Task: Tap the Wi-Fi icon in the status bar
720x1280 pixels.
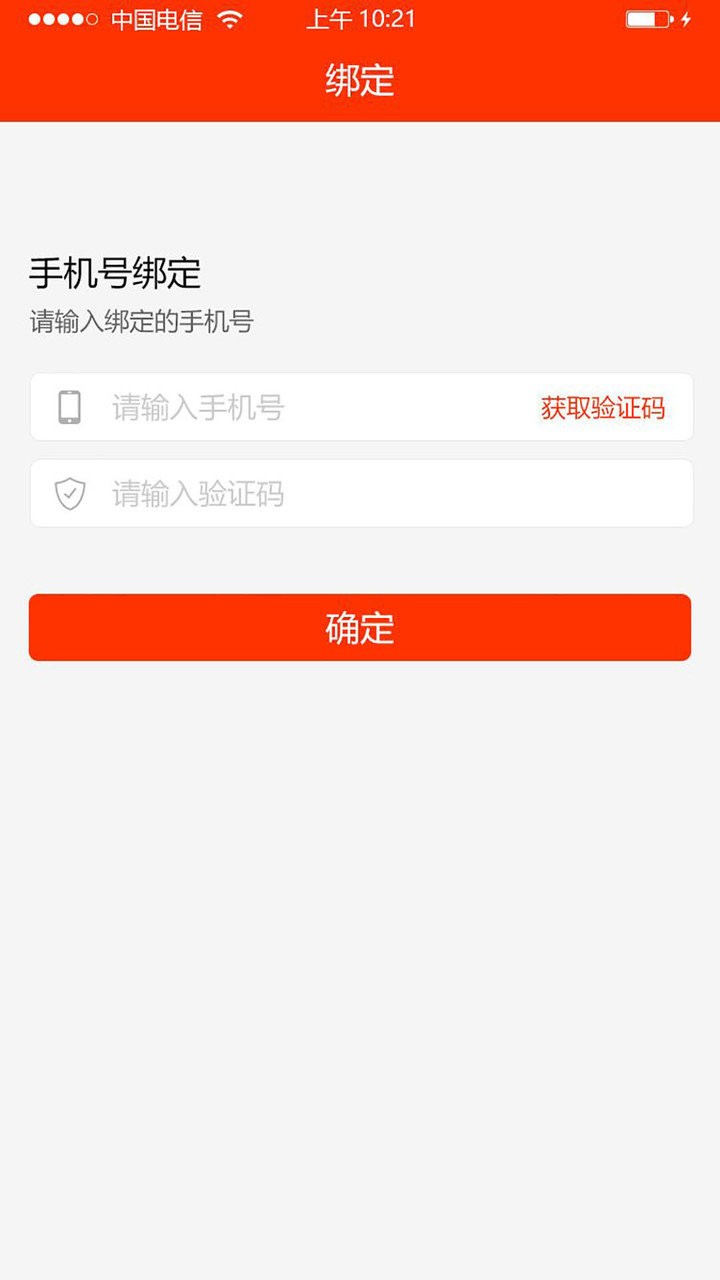Action: [232, 17]
